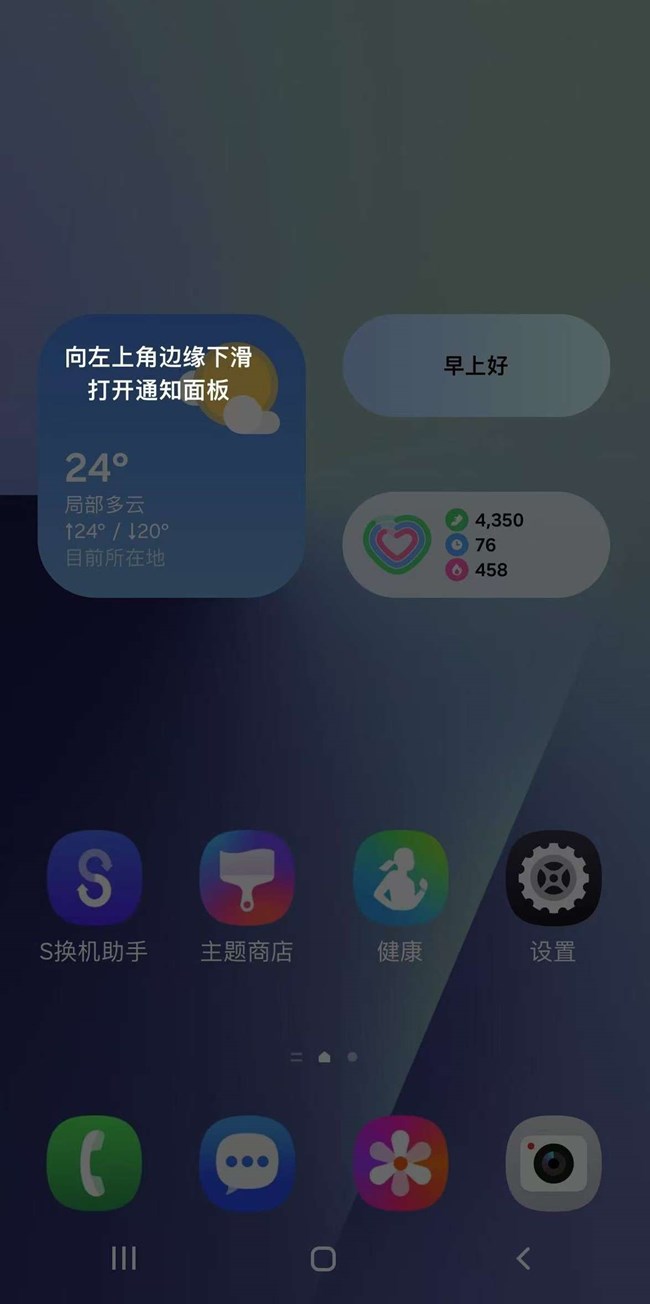Image resolution: width=650 pixels, height=1304 pixels.
Task: Open 设置 settings app
Action: tap(553, 878)
